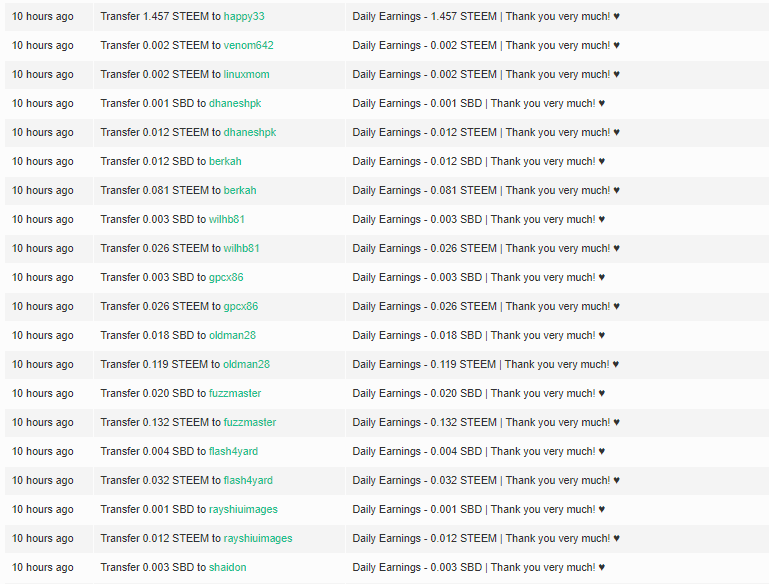The image size is (769, 584).
Task: View gpcx86 from the 0.003 SBD transfer
Action: [226, 277]
